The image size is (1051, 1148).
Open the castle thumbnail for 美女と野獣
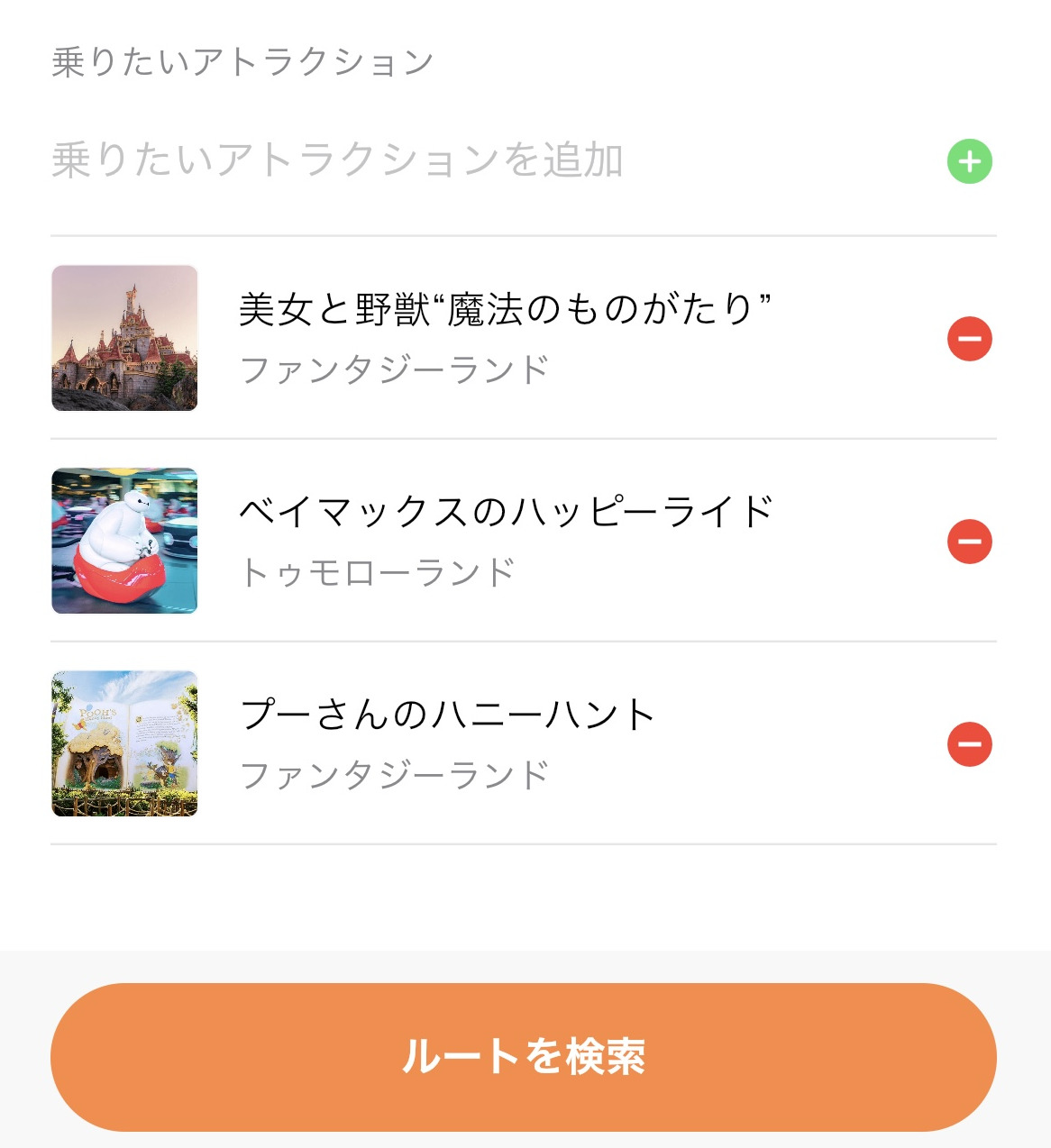(x=123, y=338)
